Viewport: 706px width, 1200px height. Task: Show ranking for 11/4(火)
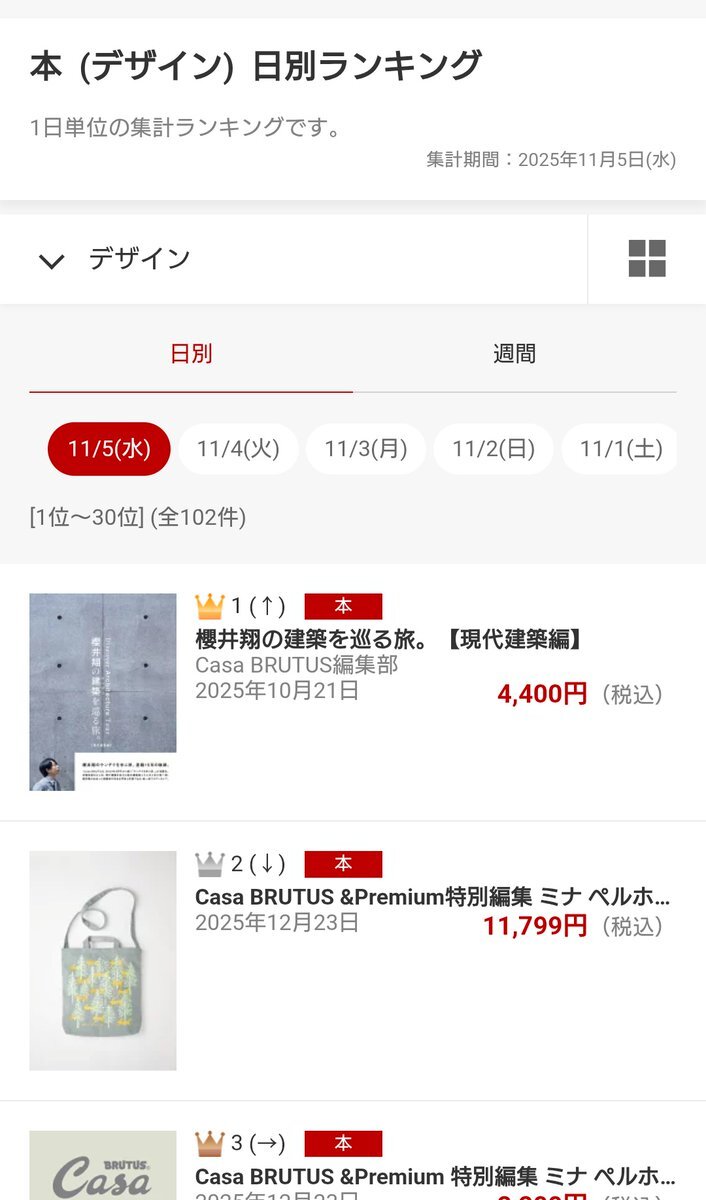[x=238, y=449]
